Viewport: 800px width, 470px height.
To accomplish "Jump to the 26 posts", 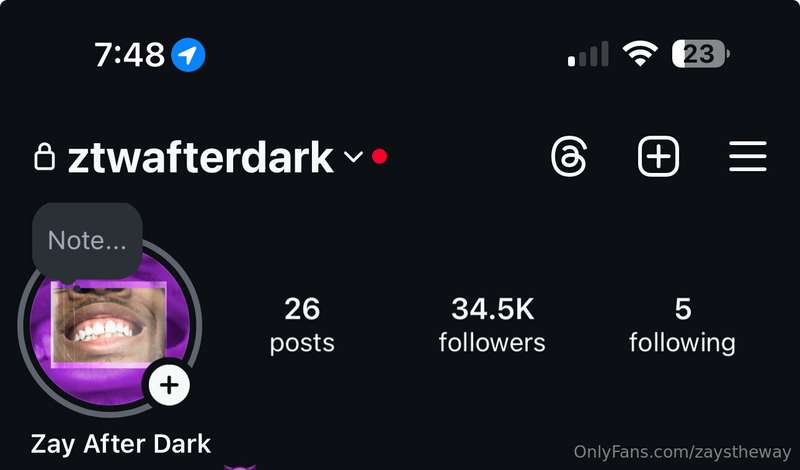I will pos(302,325).
